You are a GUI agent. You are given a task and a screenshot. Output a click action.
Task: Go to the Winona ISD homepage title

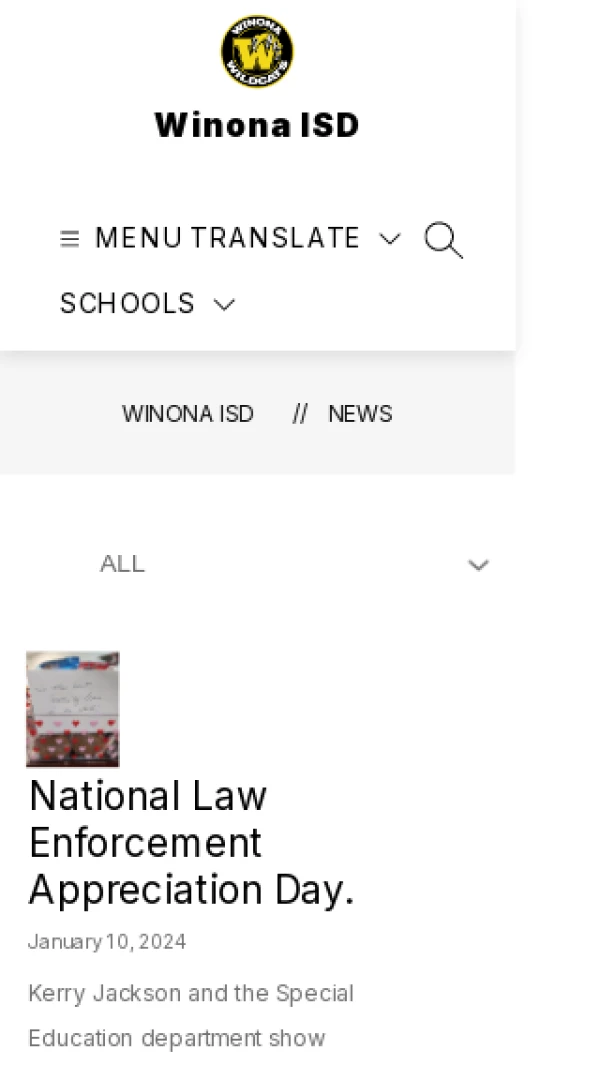coord(257,125)
